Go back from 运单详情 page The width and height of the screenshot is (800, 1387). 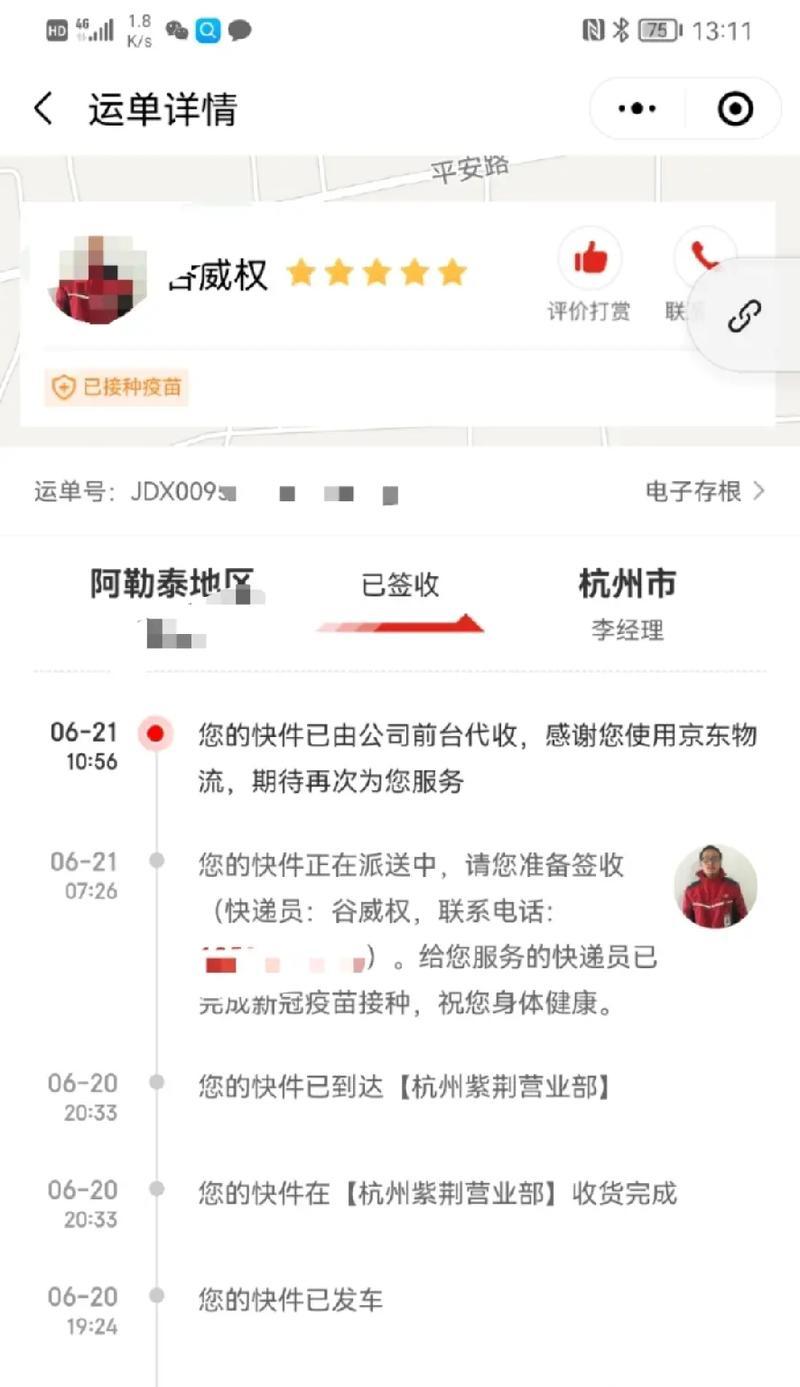pos(43,108)
